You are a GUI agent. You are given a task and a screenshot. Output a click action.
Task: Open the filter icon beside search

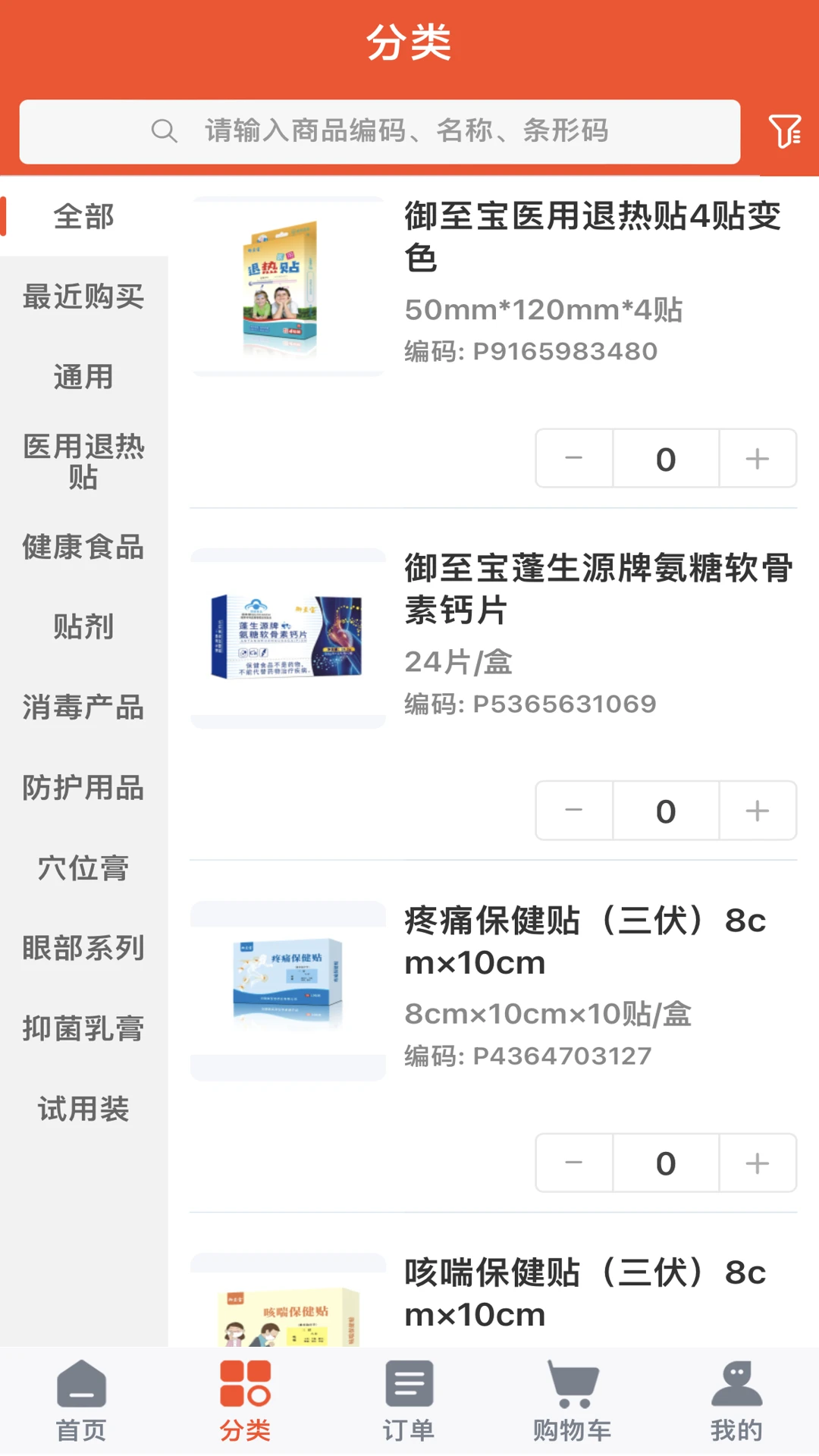(x=784, y=131)
